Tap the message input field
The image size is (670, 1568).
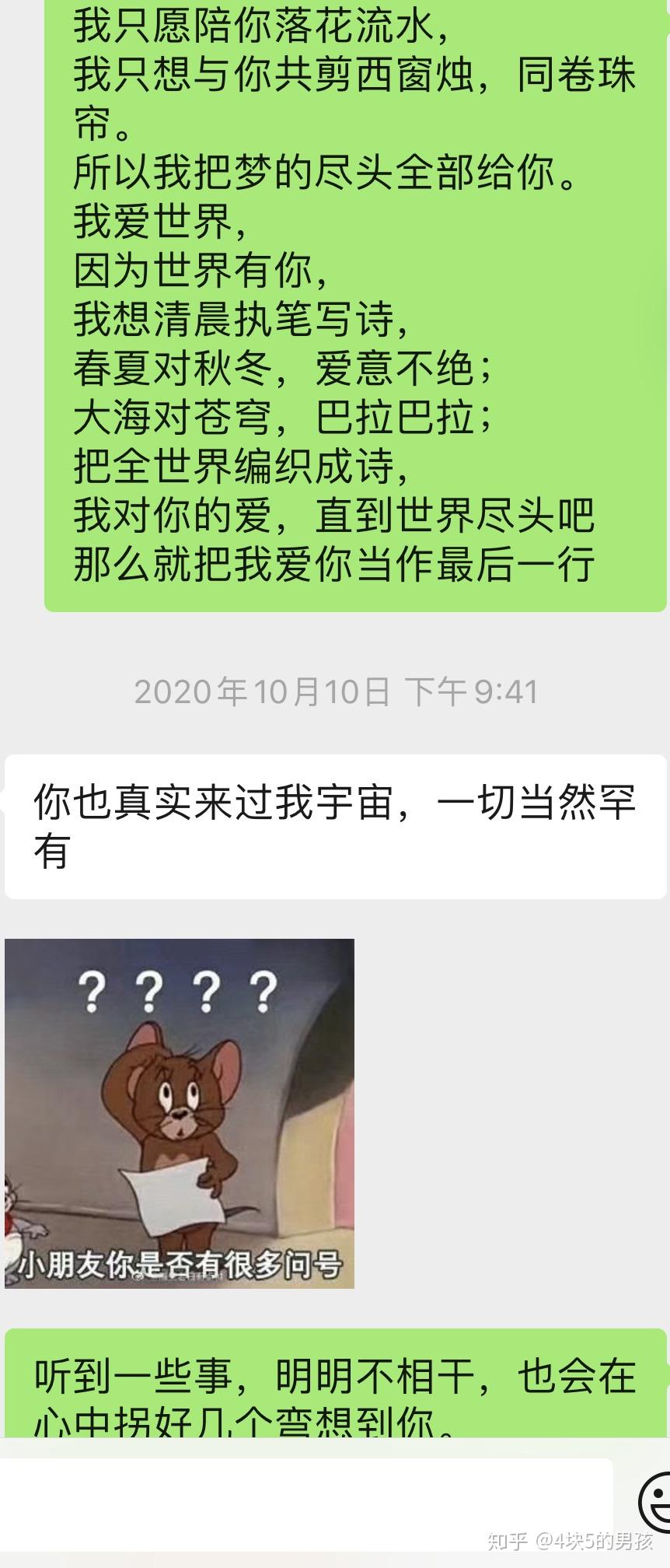pos(307,1503)
